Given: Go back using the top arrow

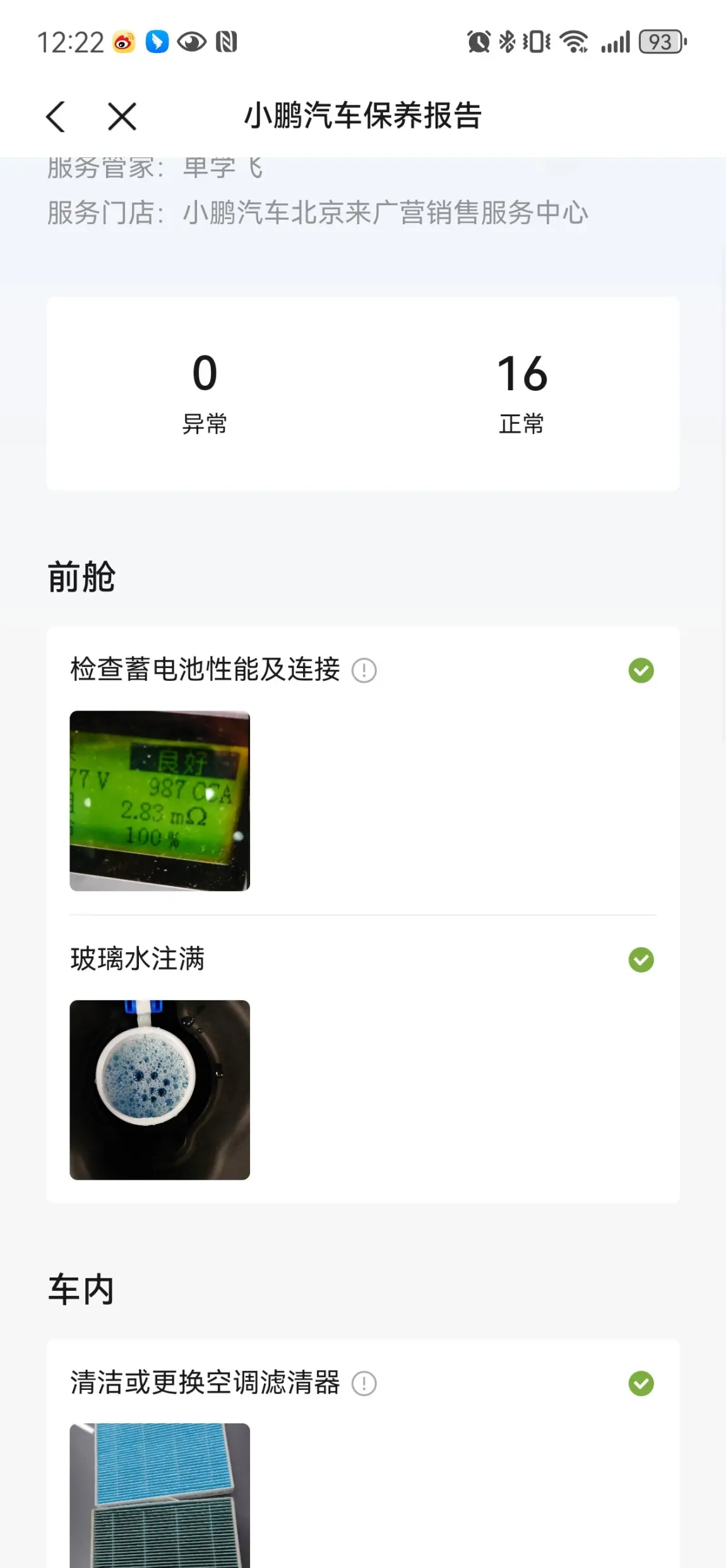Looking at the screenshot, I should click(56, 117).
